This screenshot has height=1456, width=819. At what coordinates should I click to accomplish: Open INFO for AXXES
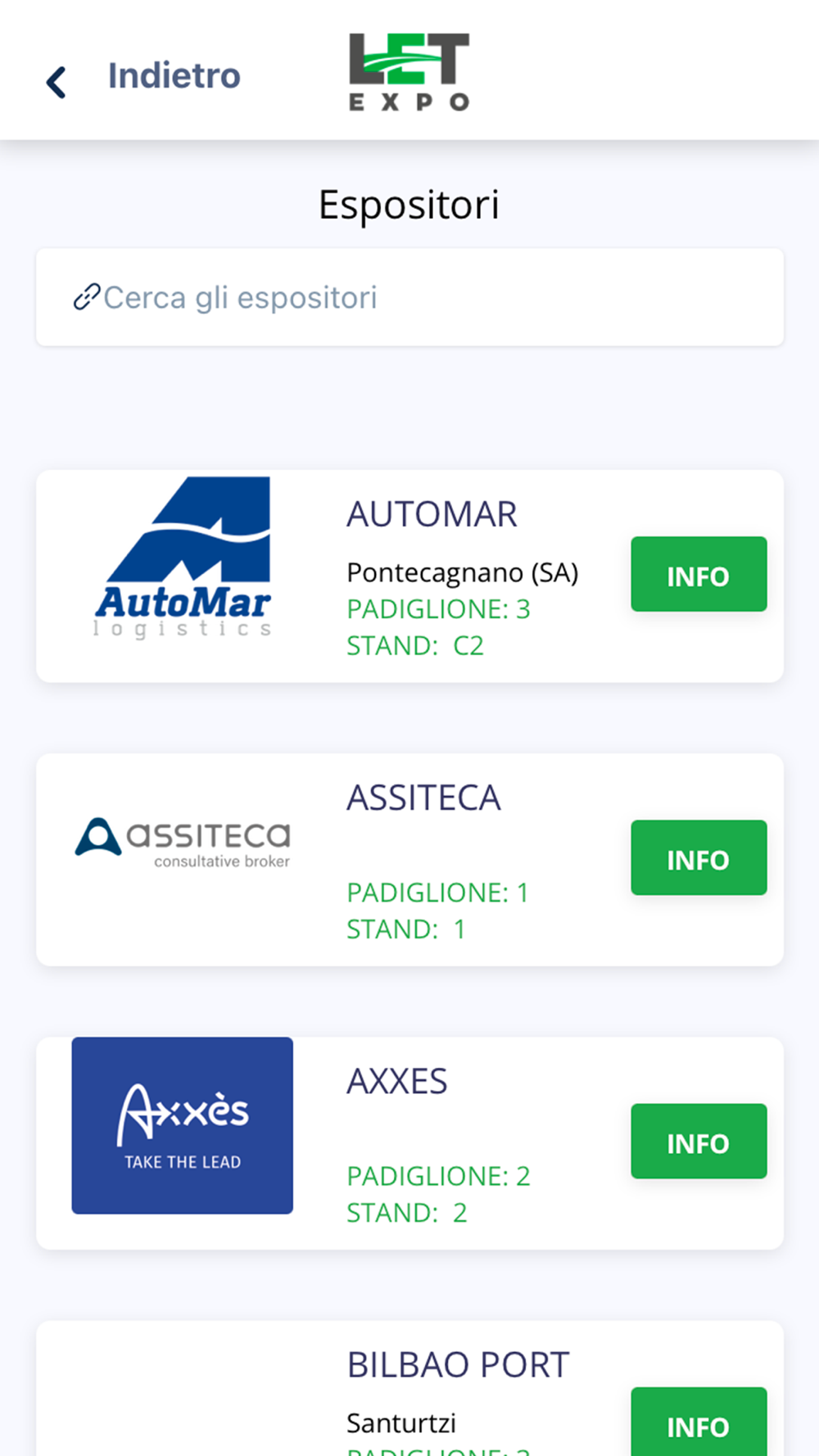pos(699,1141)
